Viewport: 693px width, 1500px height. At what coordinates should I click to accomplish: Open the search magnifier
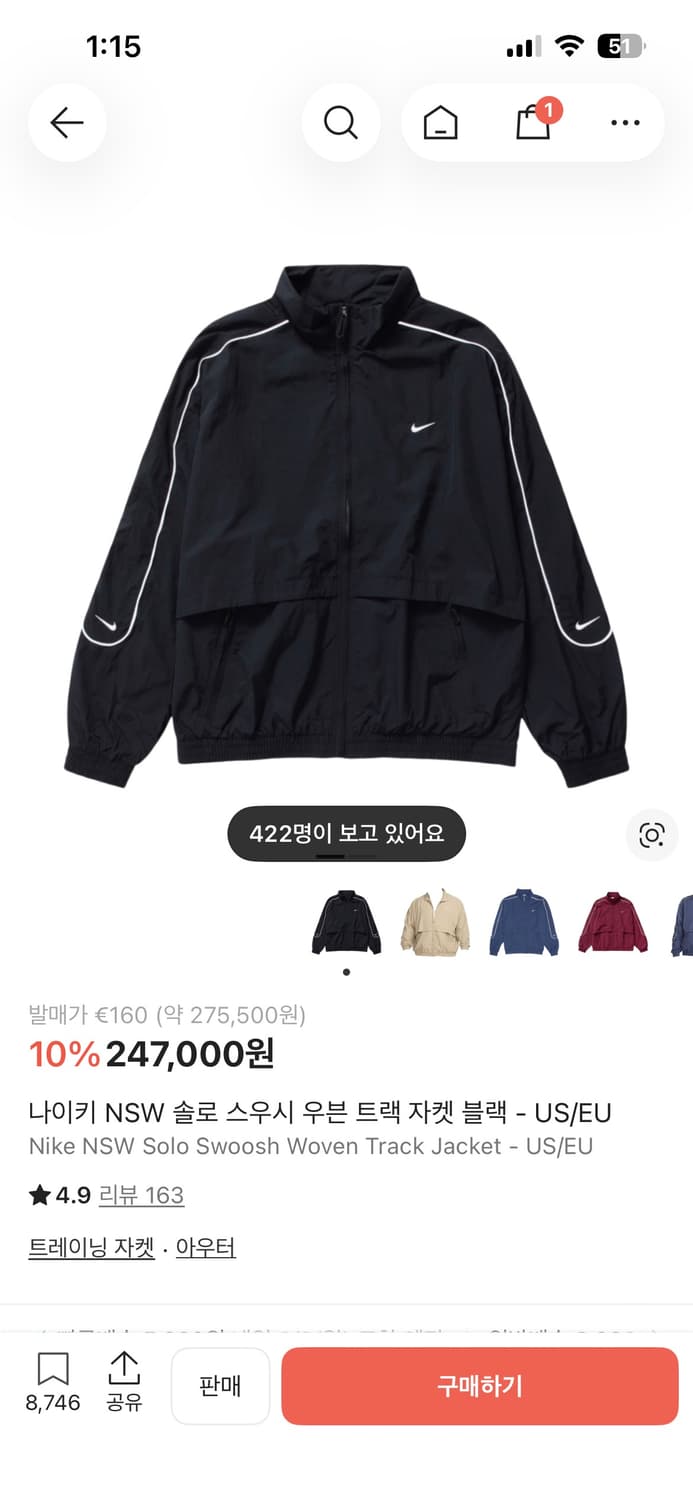tap(340, 123)
